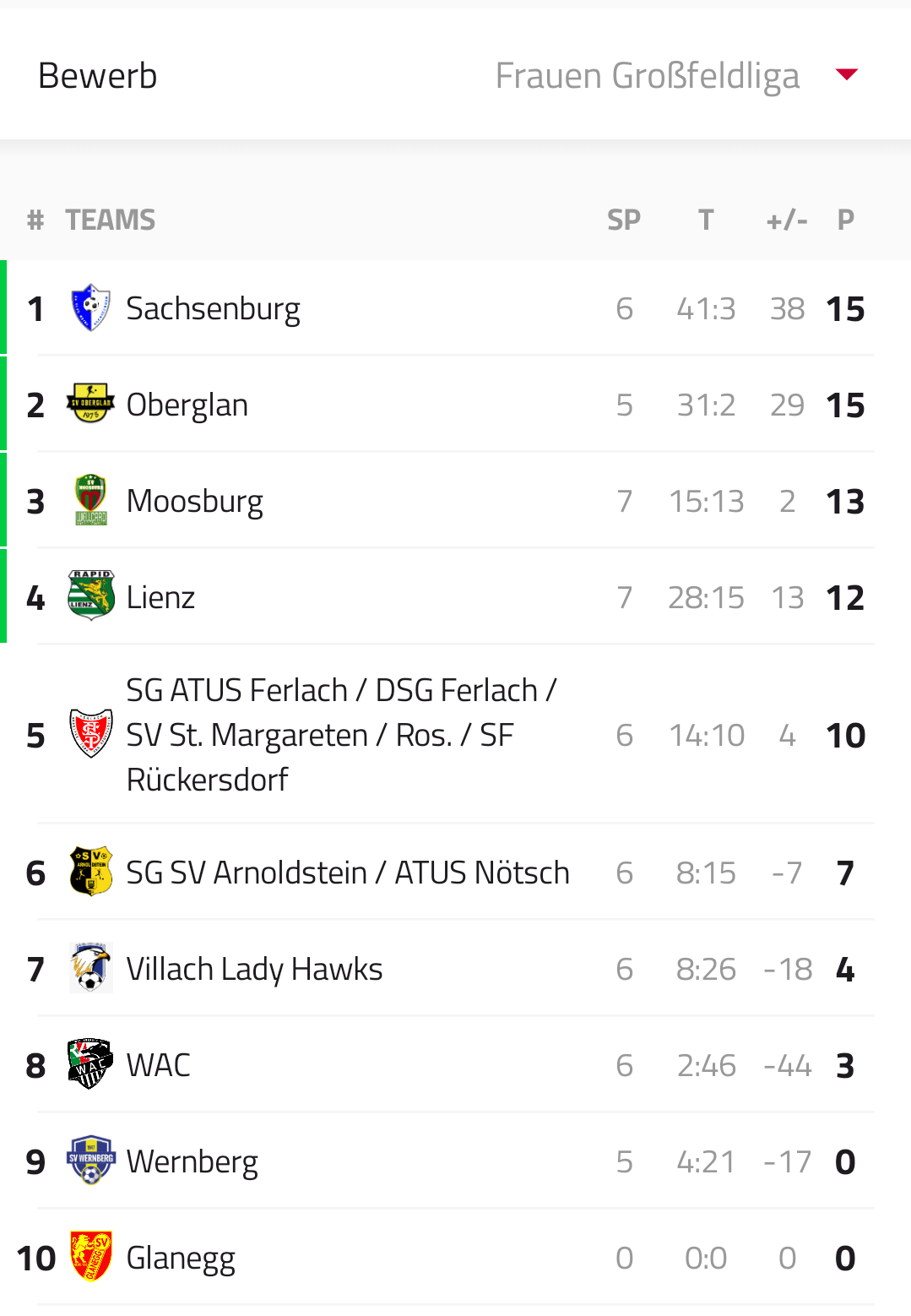Viewport: 911px width, 1316px height.
Task: Expand the Bewerb competition dropdown
Action: (x=846, y=75)
